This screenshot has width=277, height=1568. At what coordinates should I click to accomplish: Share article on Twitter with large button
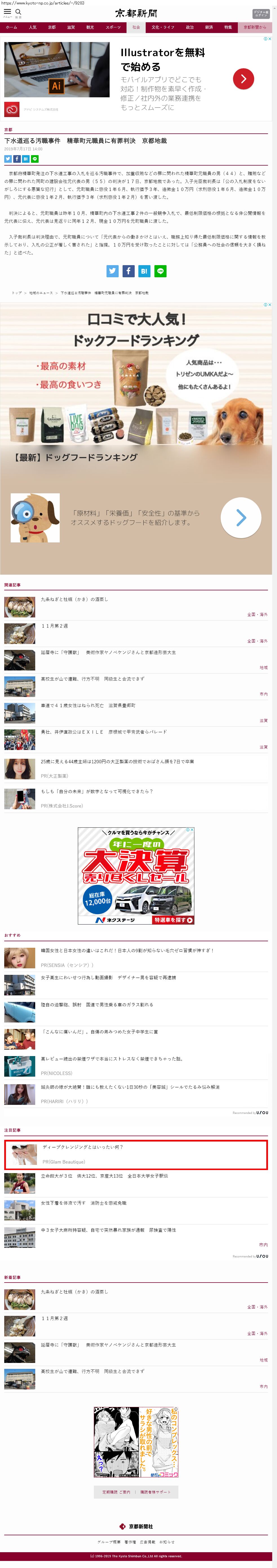pos(112,271)
